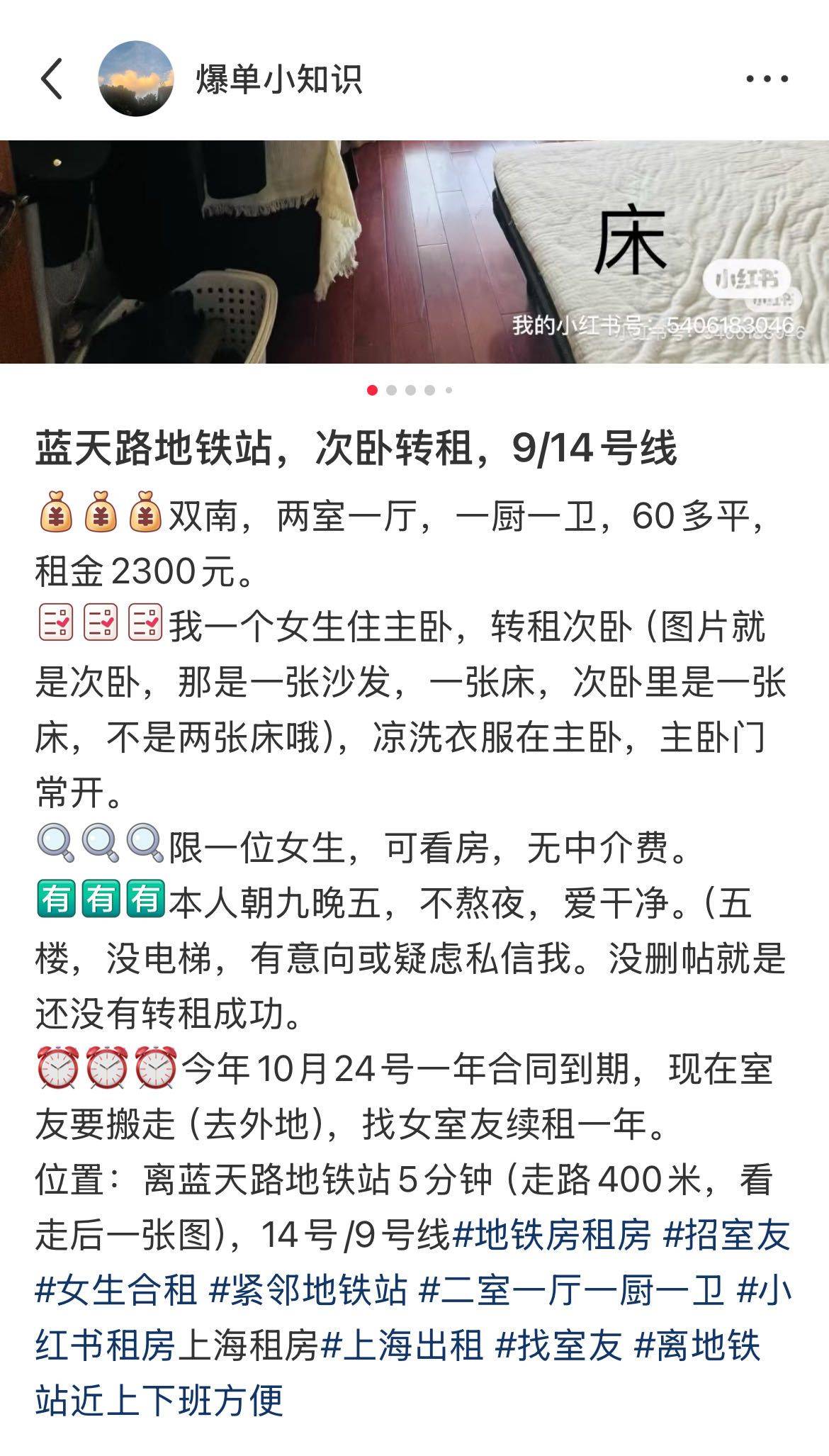
Task: Open the #找室友 hashtag
Action: (x=558, y=1345)
